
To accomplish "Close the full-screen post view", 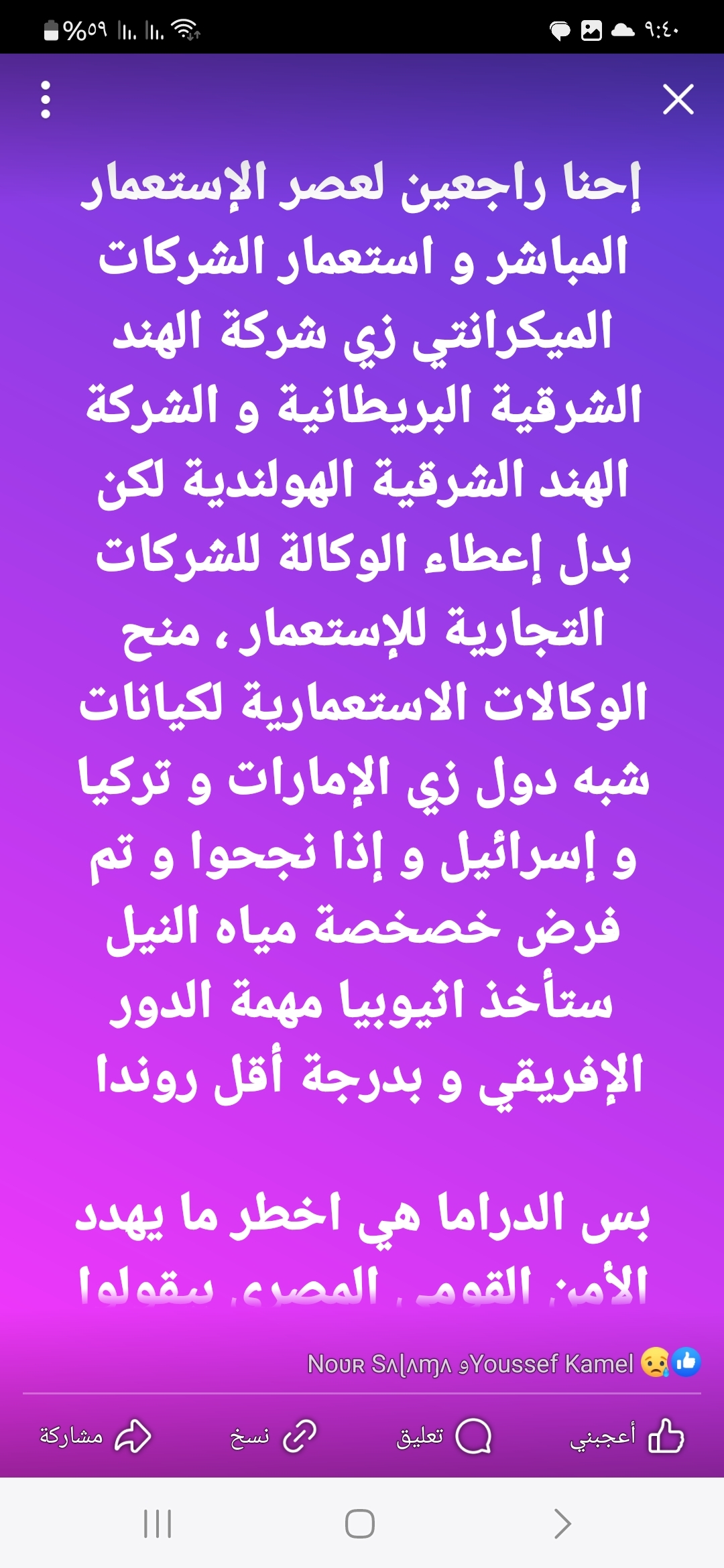I will (x=678, y=100).
